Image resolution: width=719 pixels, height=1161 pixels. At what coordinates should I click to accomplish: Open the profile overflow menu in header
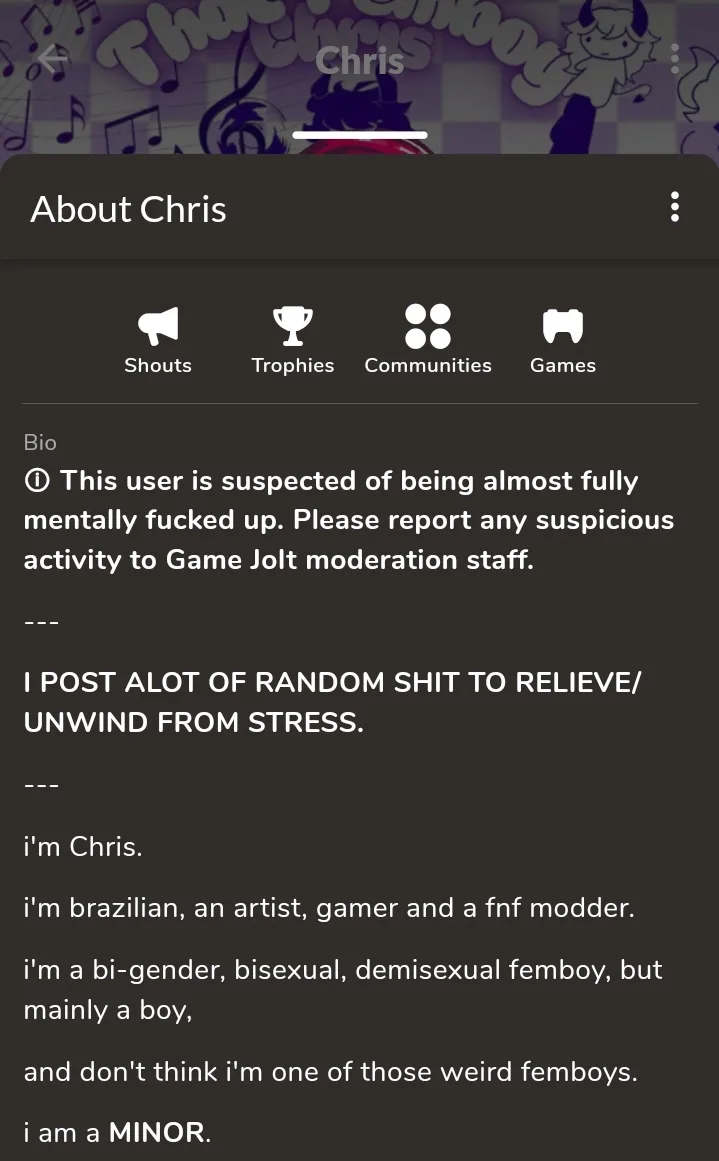(675, 59)
